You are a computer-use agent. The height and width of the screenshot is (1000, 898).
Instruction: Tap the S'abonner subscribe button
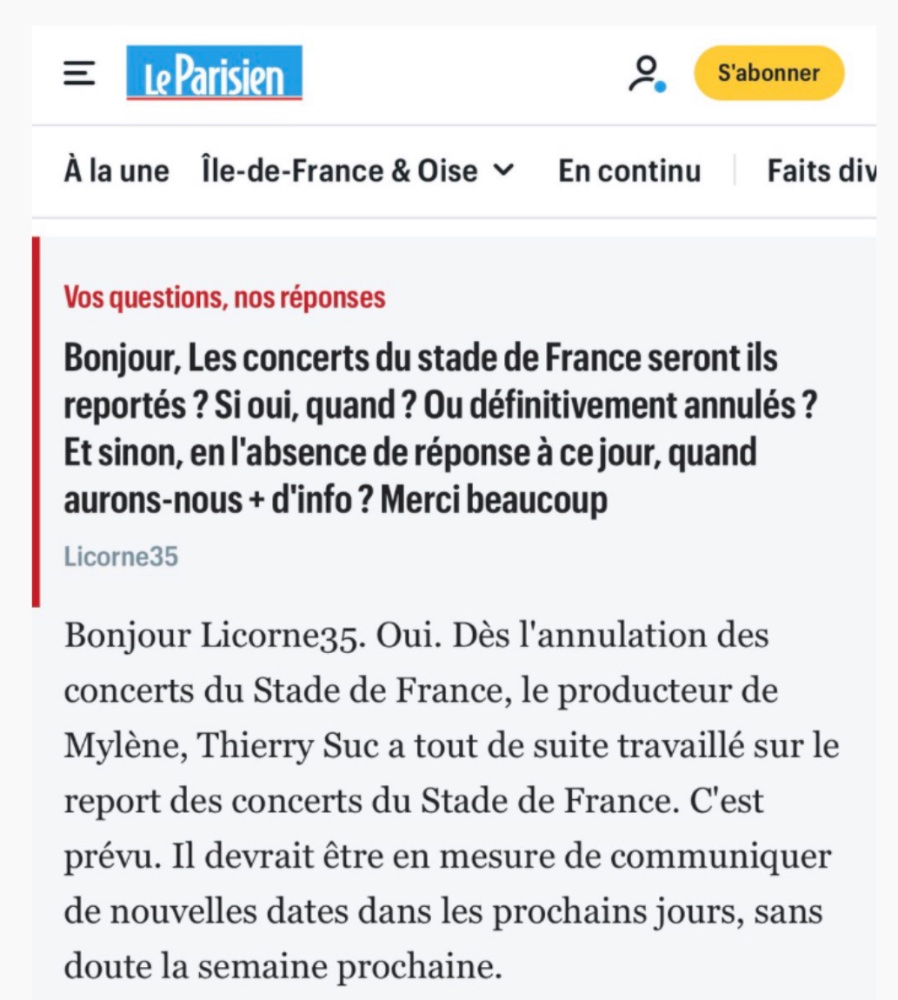[x=769, y=73]
